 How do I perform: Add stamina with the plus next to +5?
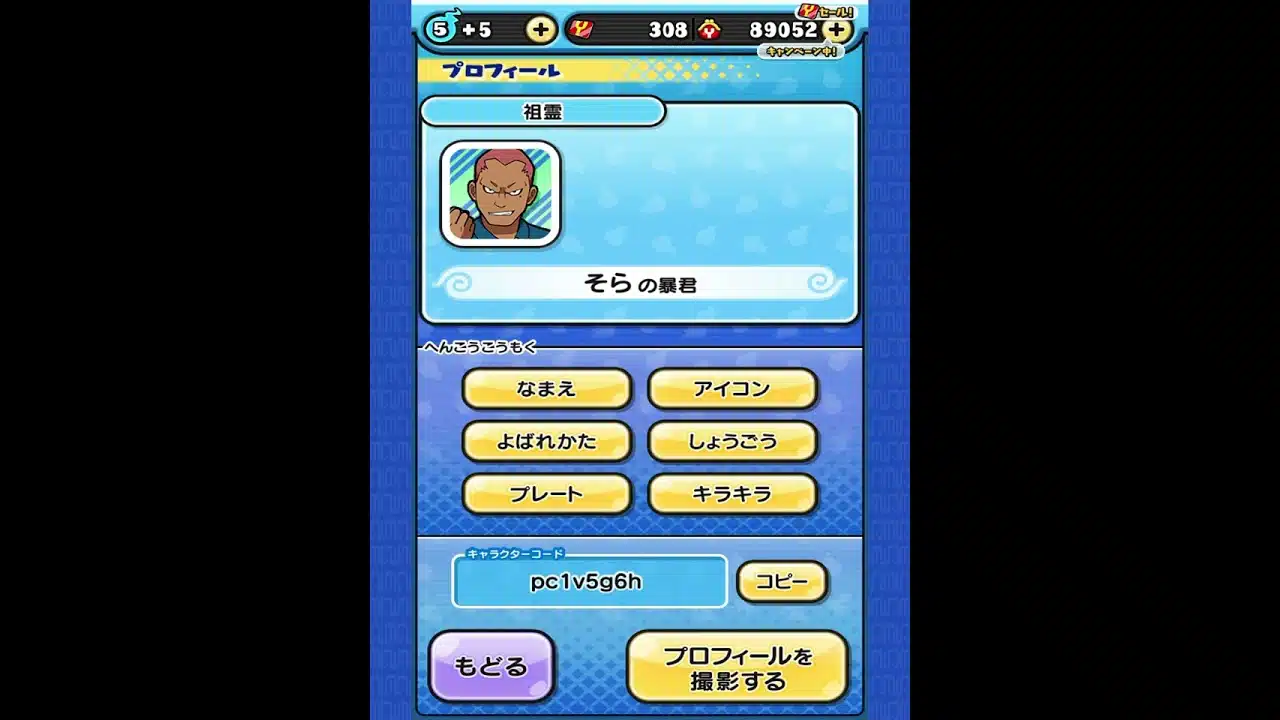tap(540, 30)
